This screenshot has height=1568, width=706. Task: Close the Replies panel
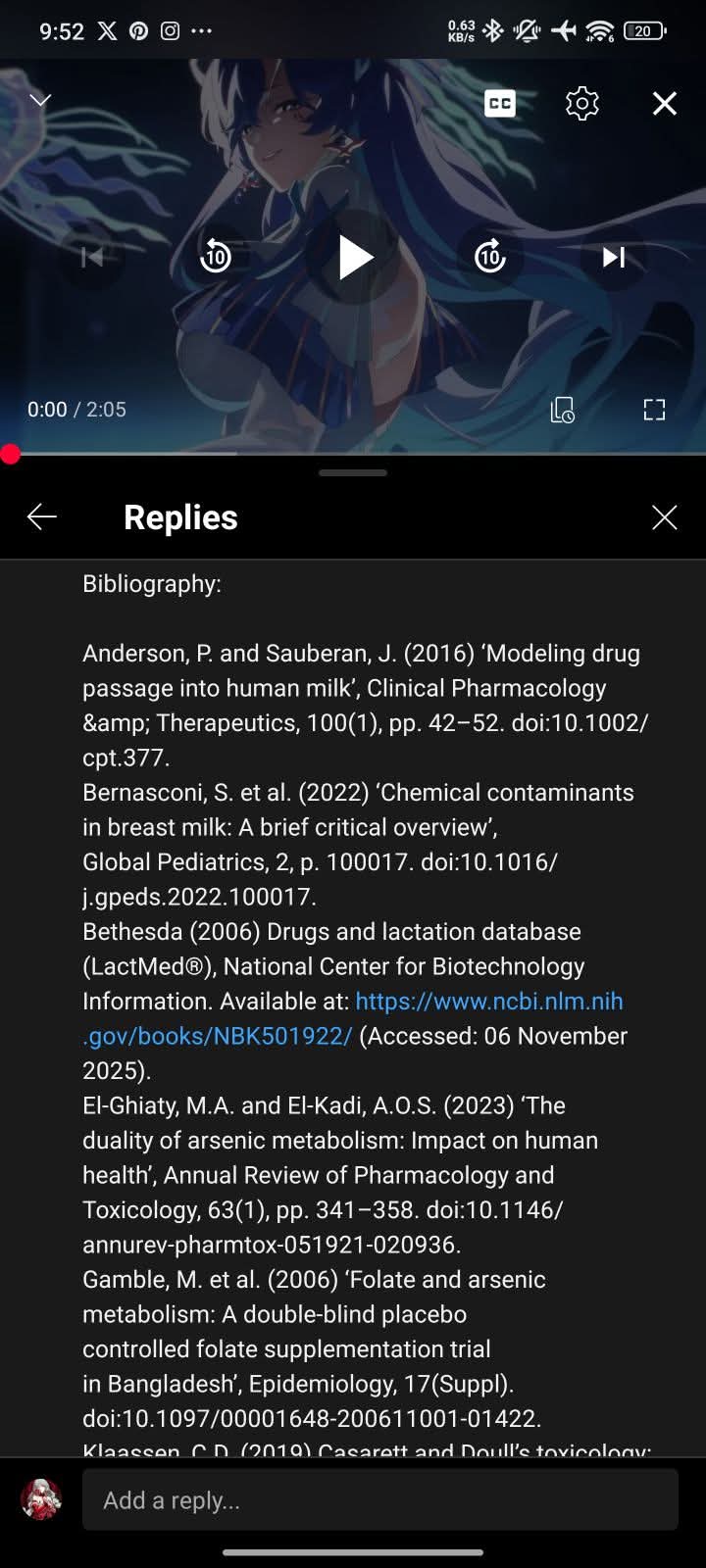(665, 517)
